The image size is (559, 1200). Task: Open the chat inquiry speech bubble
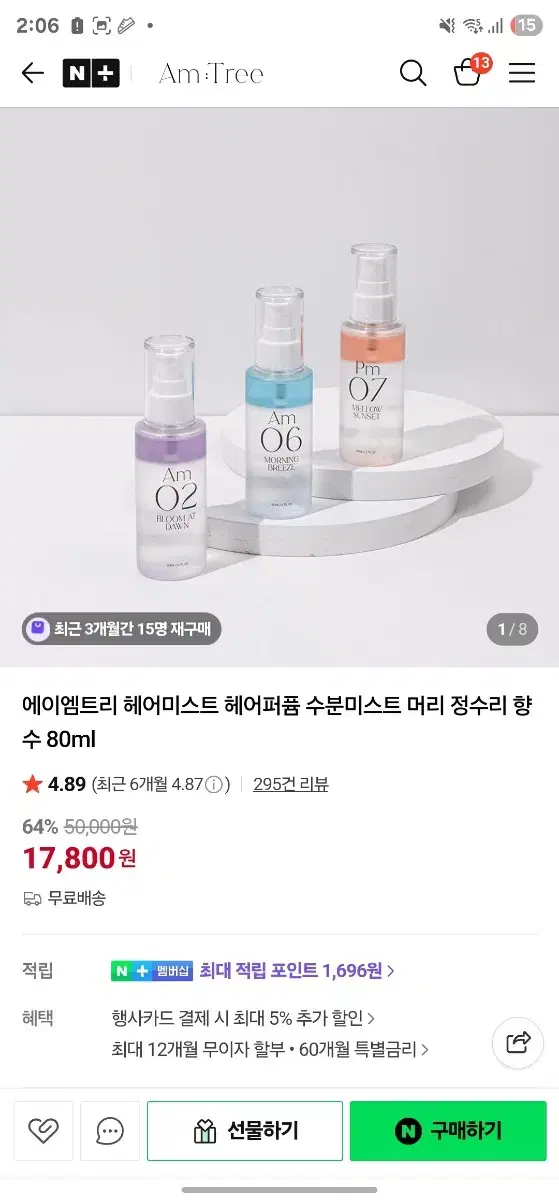click(110, 1131)
